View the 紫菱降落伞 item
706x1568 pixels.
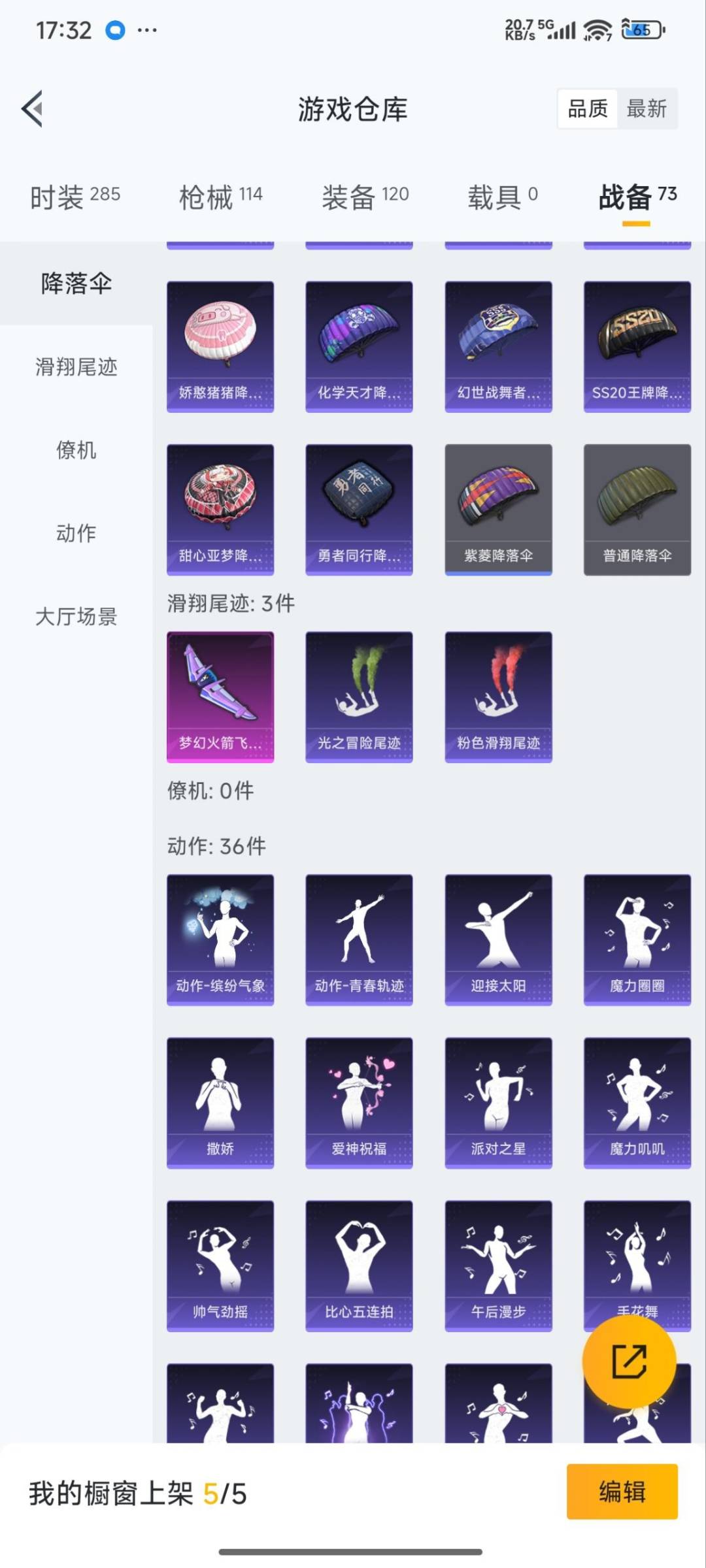click(x=498, y=510)
